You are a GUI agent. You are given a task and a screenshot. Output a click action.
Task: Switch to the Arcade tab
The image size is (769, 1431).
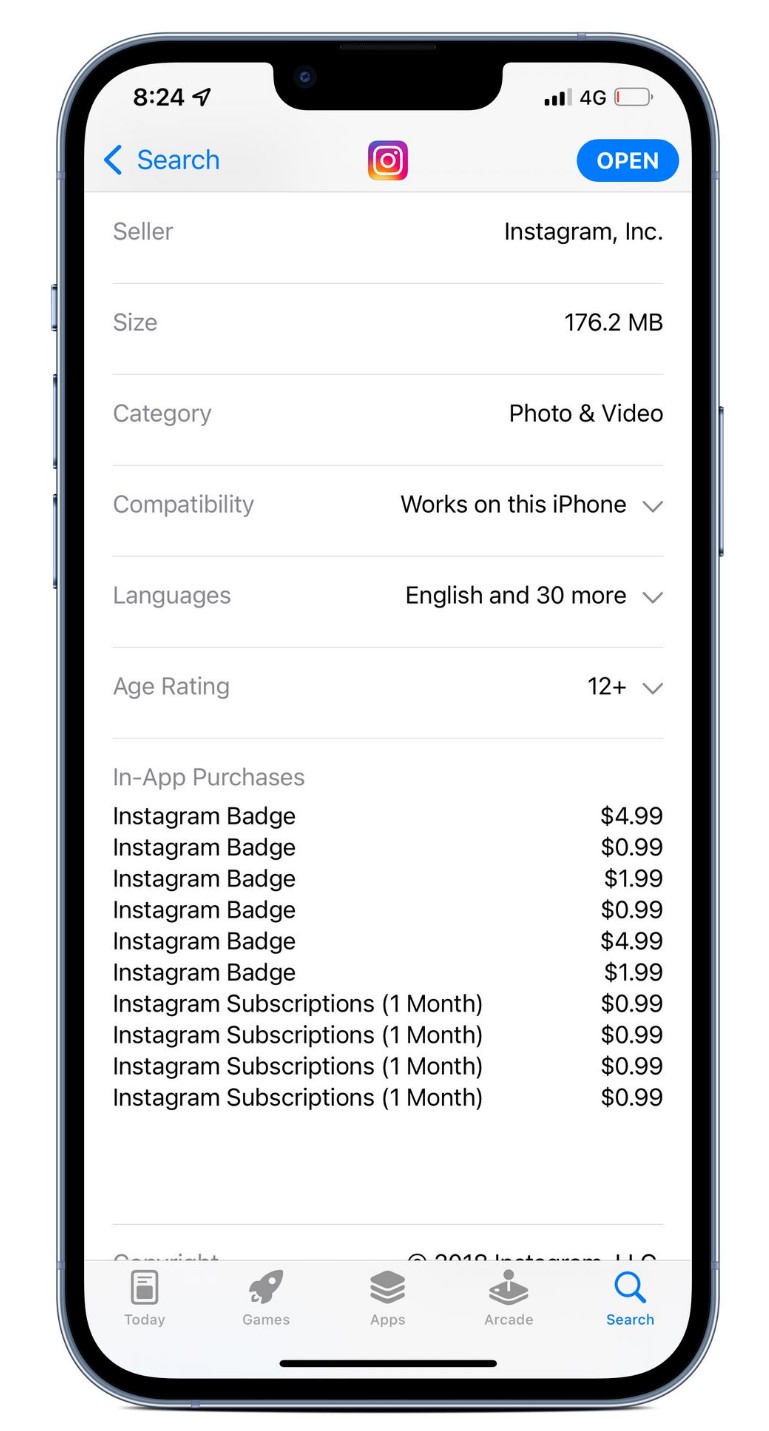point(508,1298)
